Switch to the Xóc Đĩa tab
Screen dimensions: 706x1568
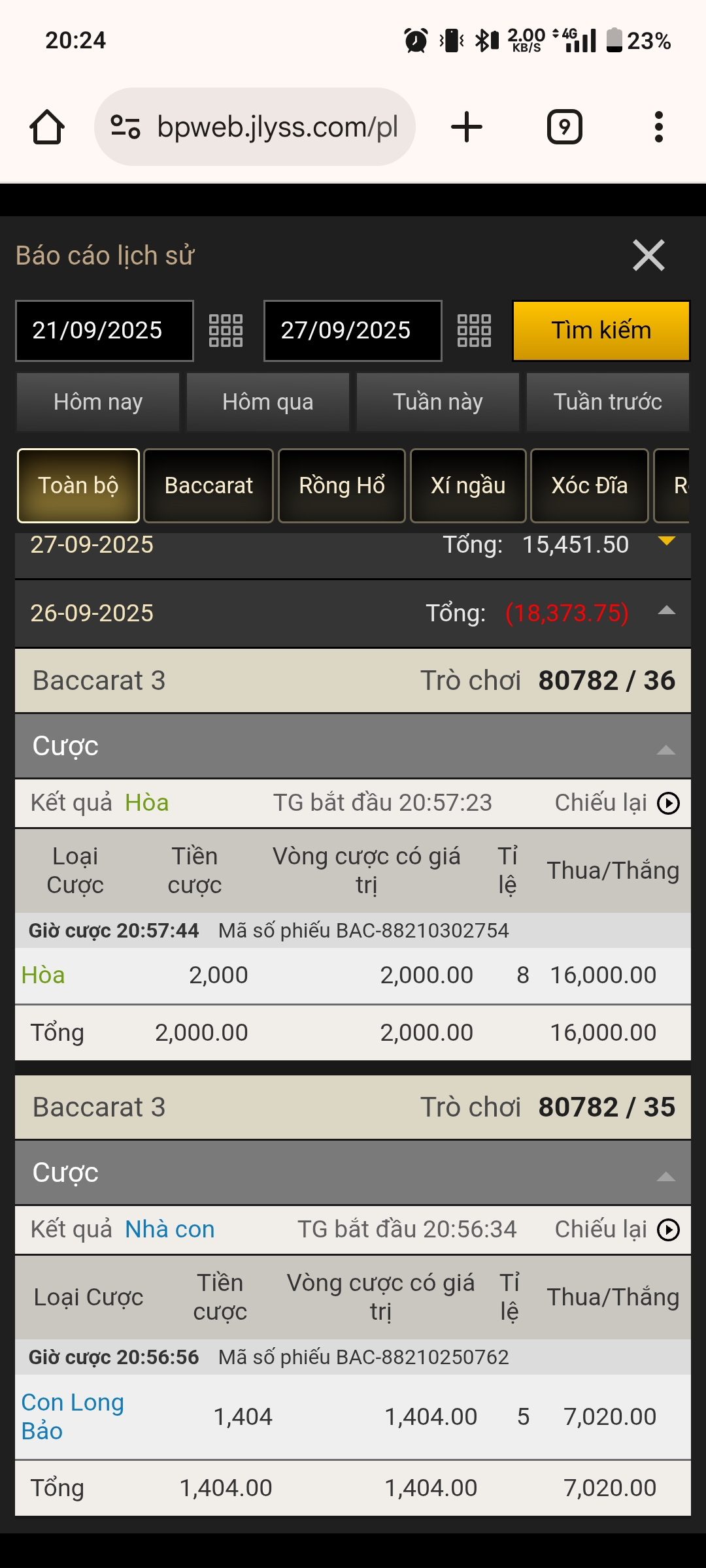coord(589,485)
